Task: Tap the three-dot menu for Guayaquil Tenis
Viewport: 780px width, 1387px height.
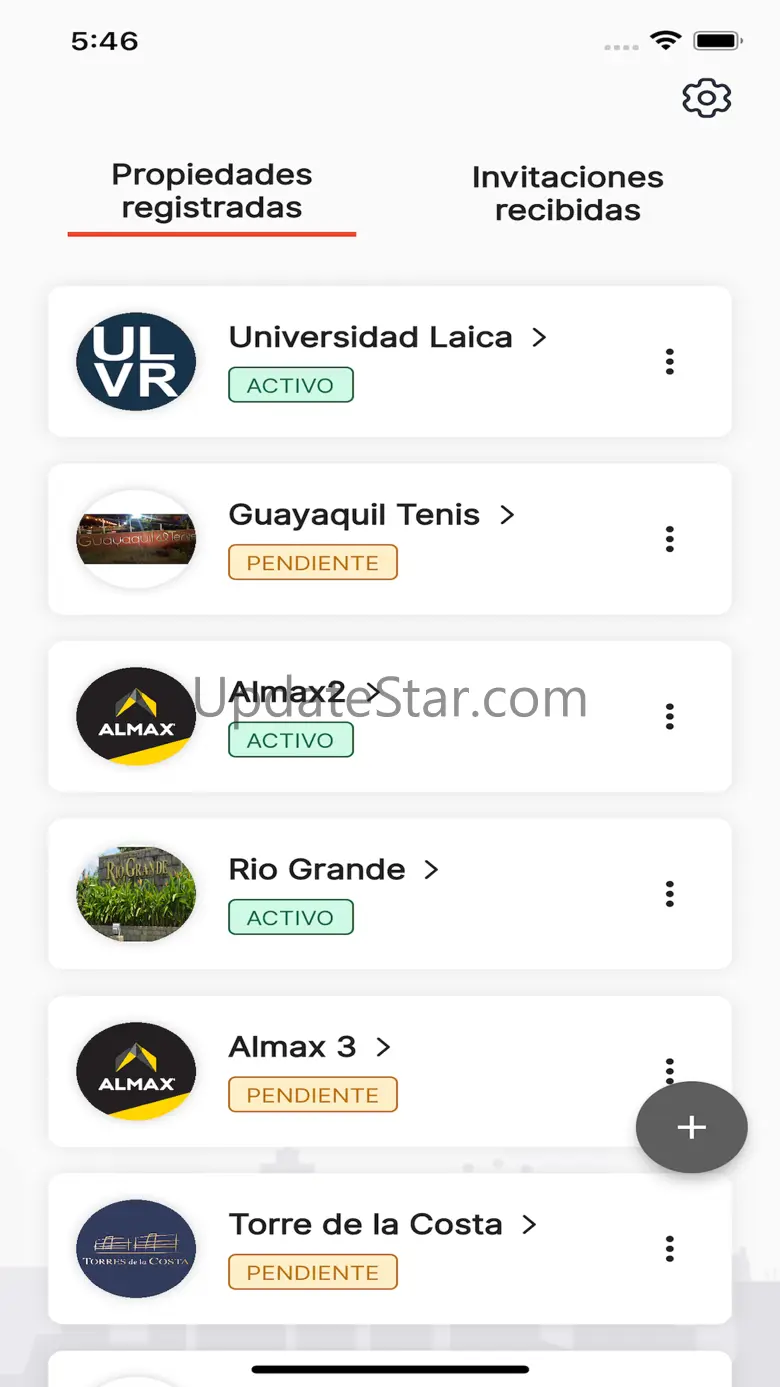Action: tap(670, 539)
